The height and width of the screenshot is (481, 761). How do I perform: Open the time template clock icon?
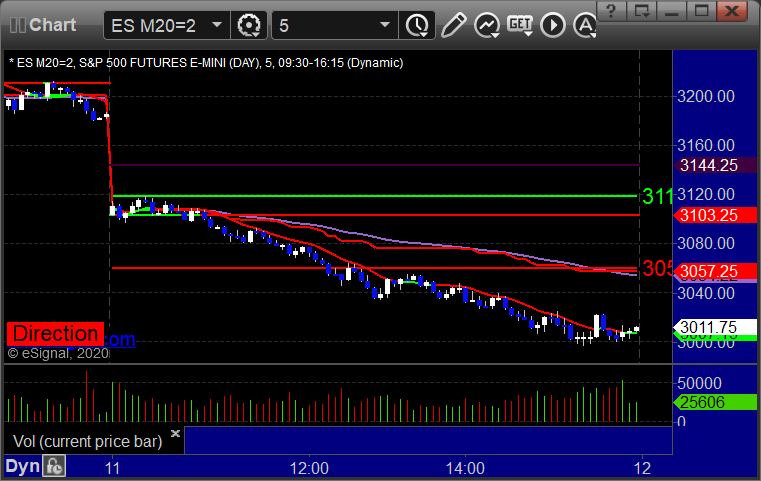415,24
